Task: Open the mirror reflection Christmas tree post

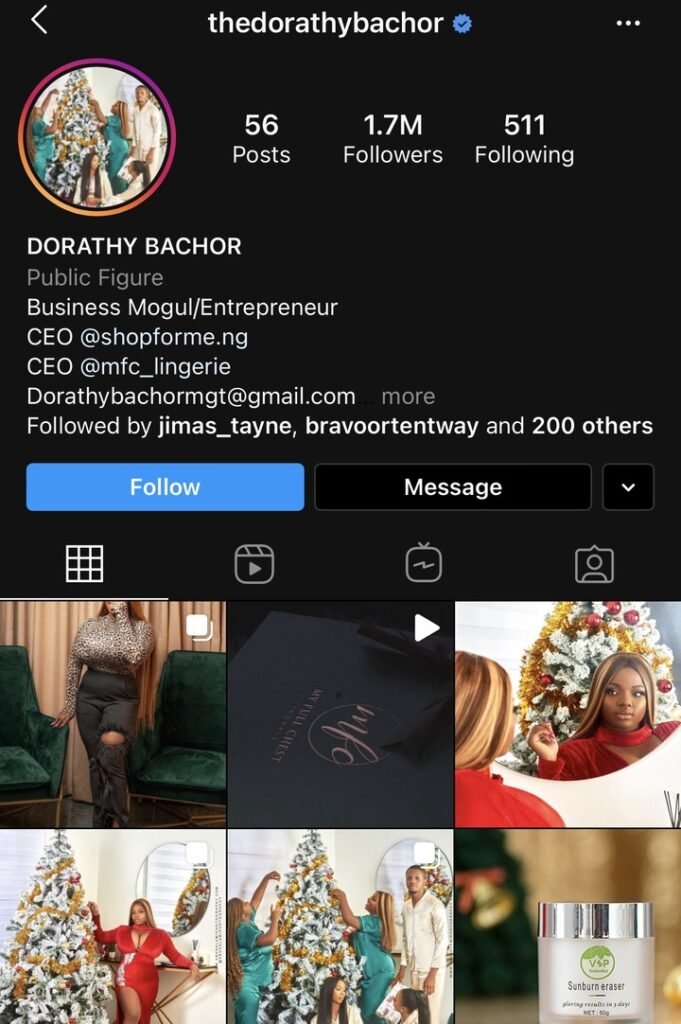Action: click(568, 714)
